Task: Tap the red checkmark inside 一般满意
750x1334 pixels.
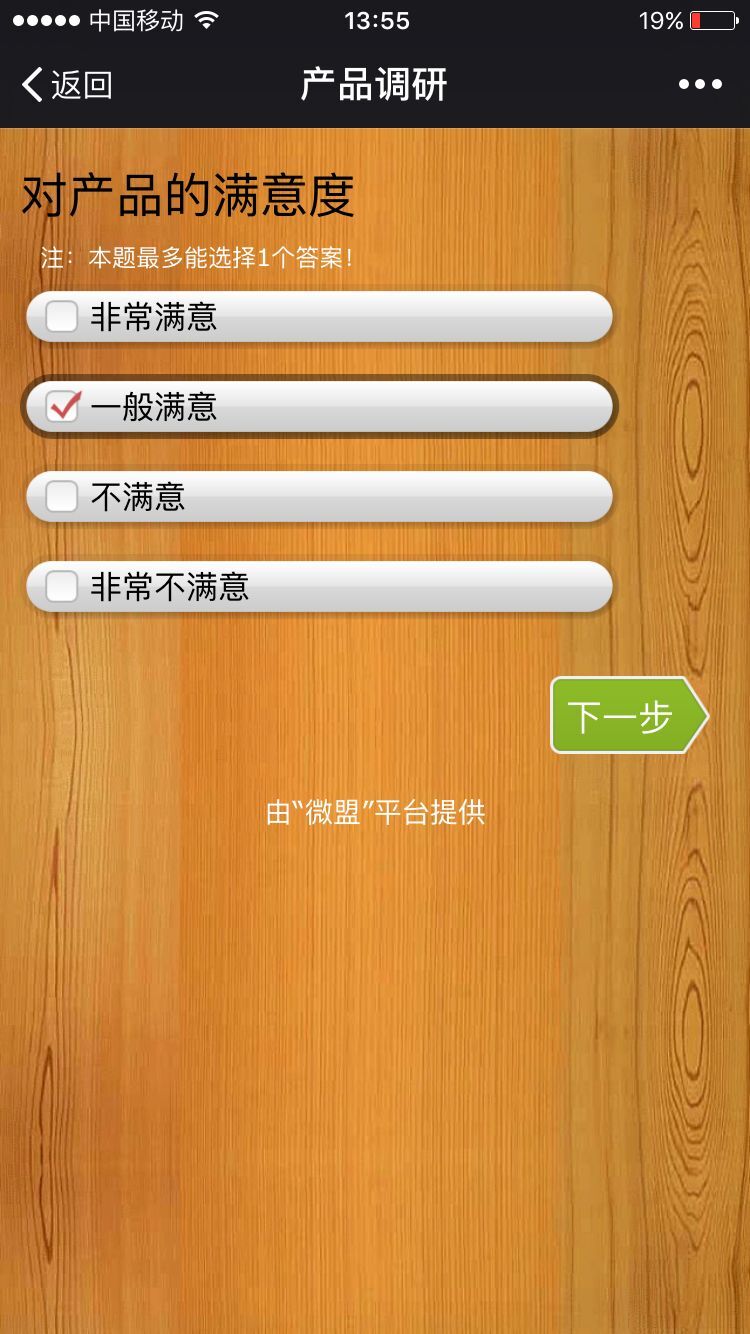Action: click(x=61, y=406)
